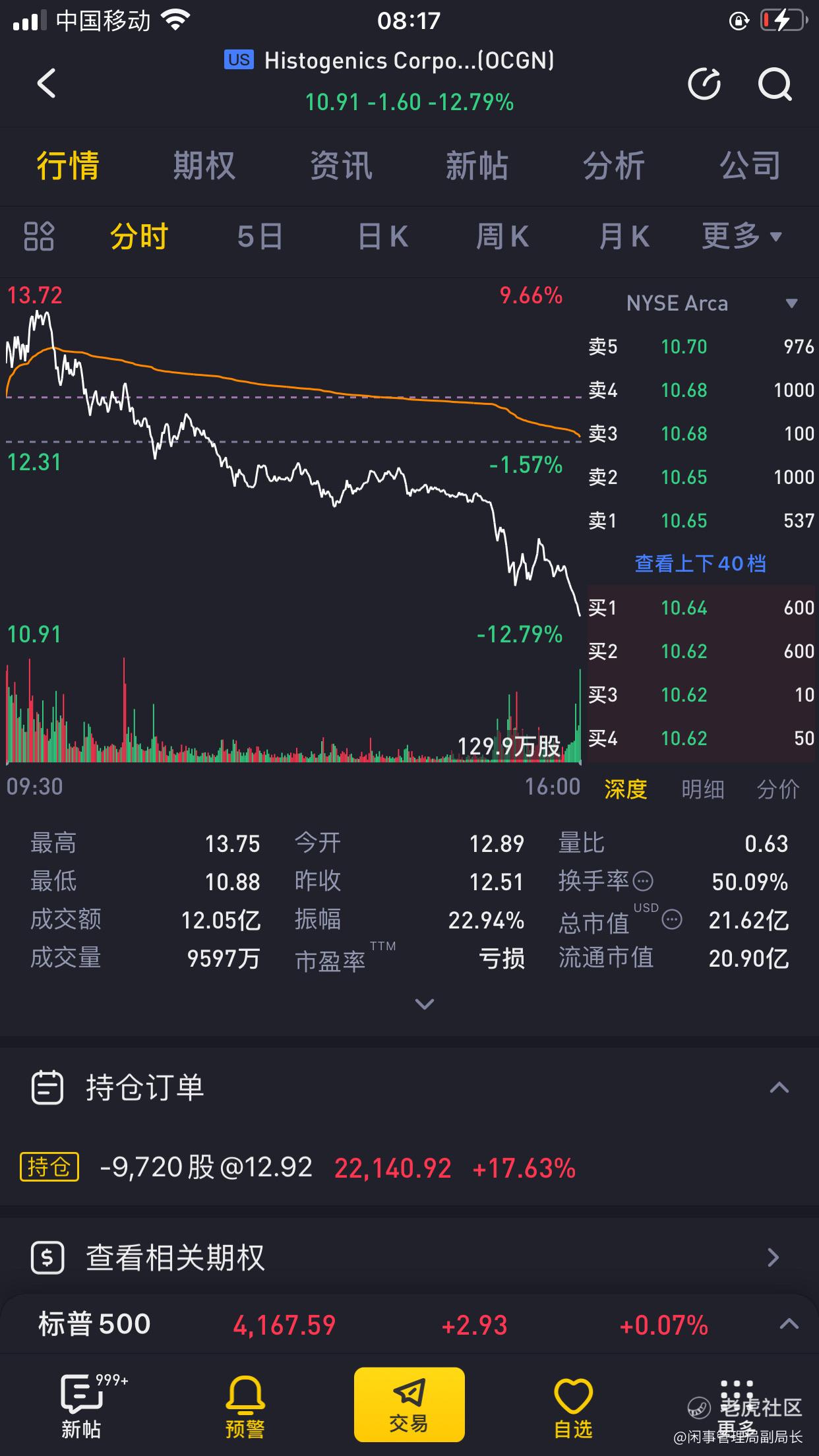Refresh the stock quote
This screenshot has width=819, height=1456.
click(704, 84)
